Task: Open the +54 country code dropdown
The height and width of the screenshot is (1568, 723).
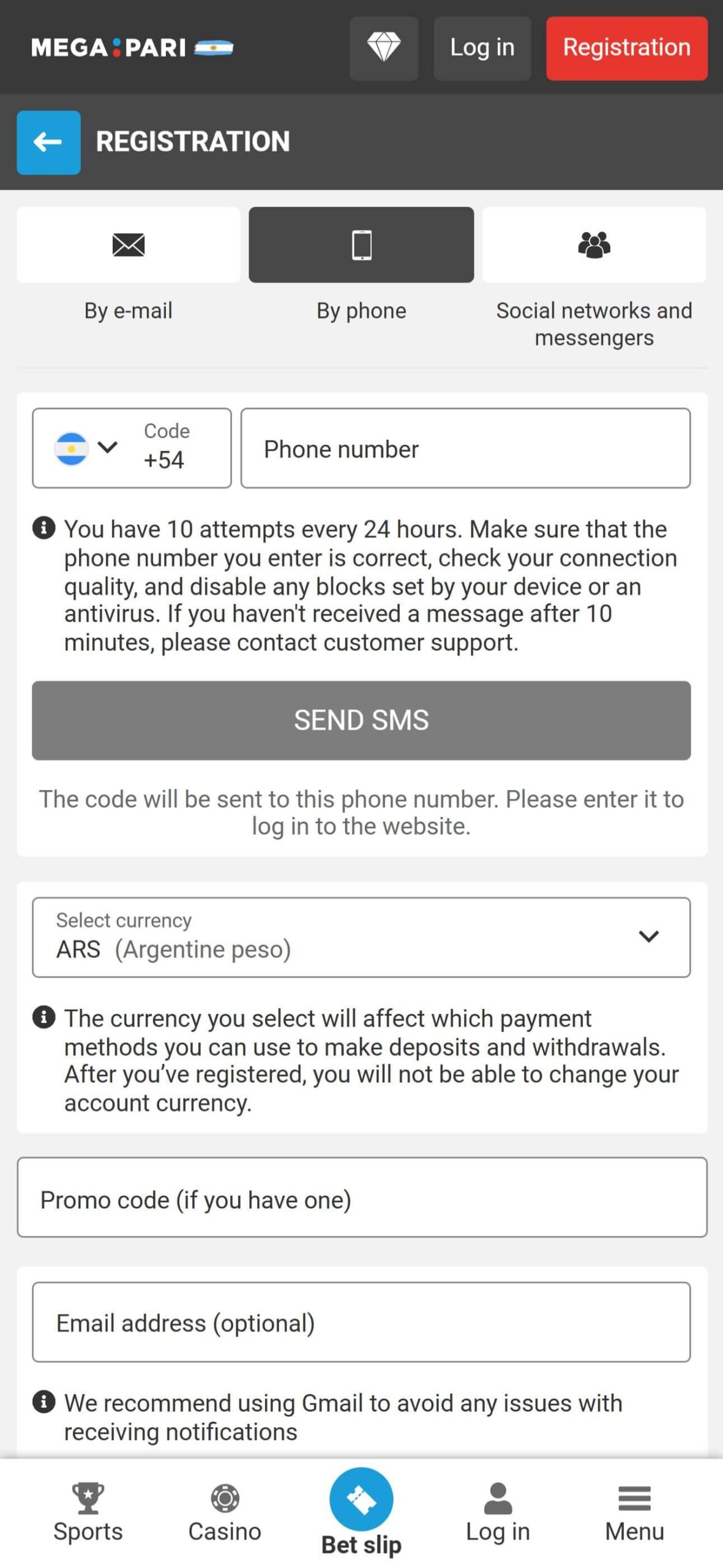Action: [132, 448]
